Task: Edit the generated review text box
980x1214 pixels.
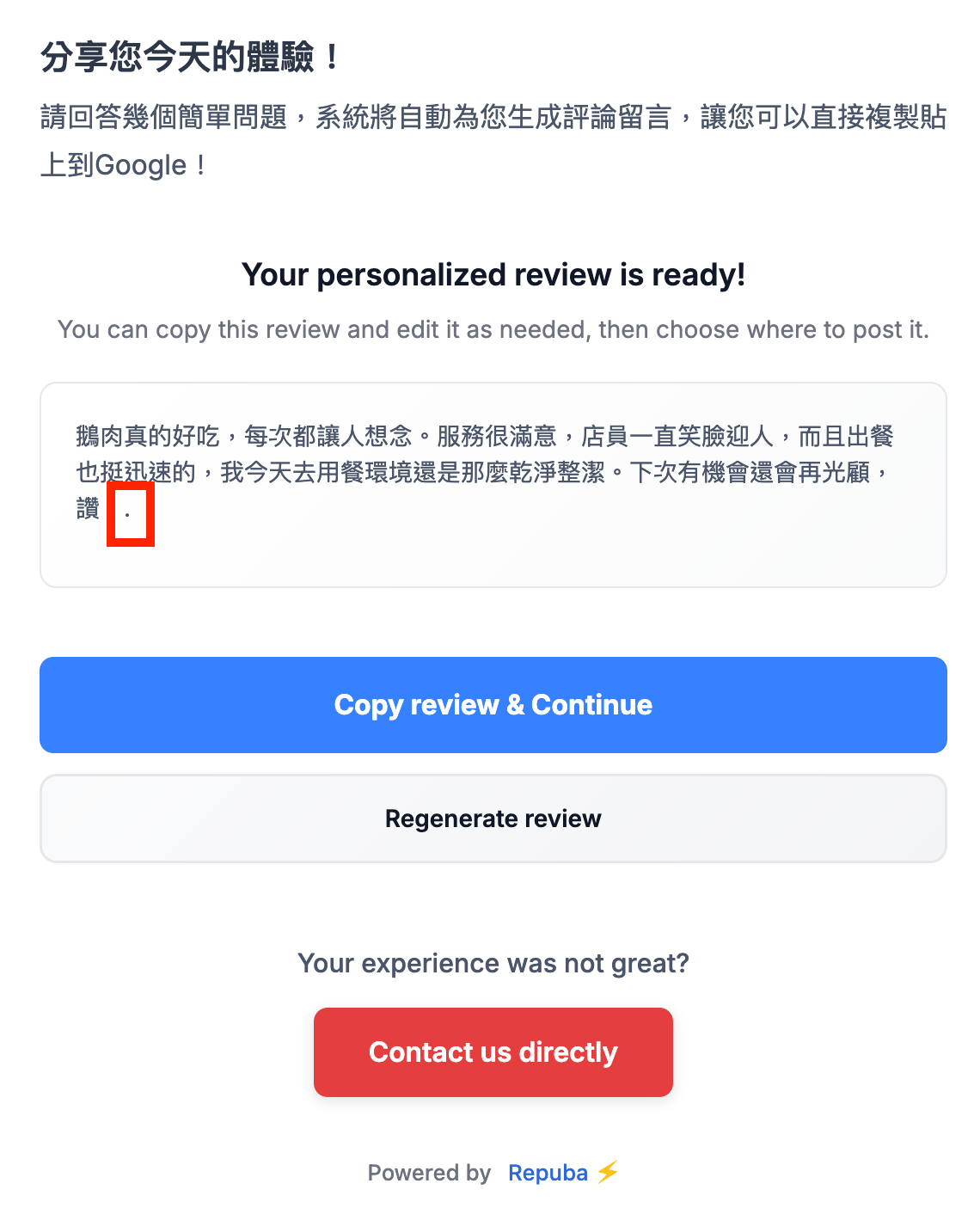Action: coord(493,485)
